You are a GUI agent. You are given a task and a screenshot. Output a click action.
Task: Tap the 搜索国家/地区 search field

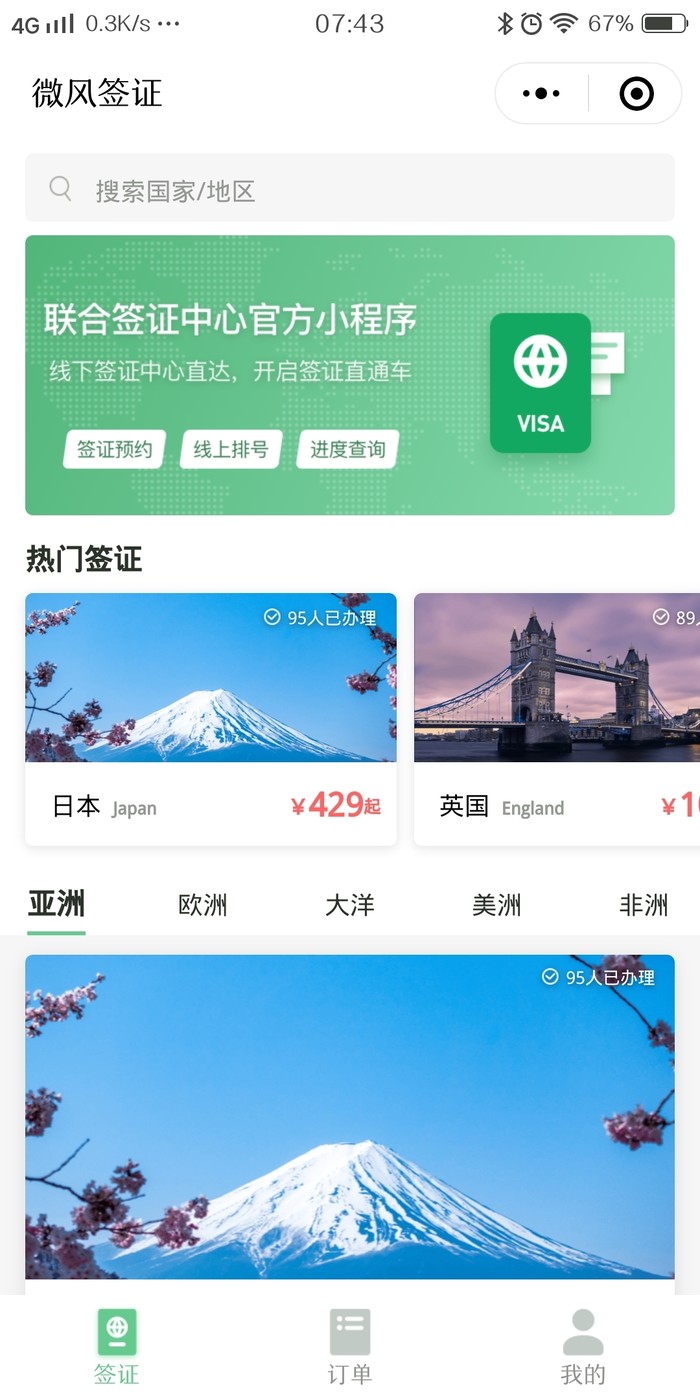coord(350,189)
